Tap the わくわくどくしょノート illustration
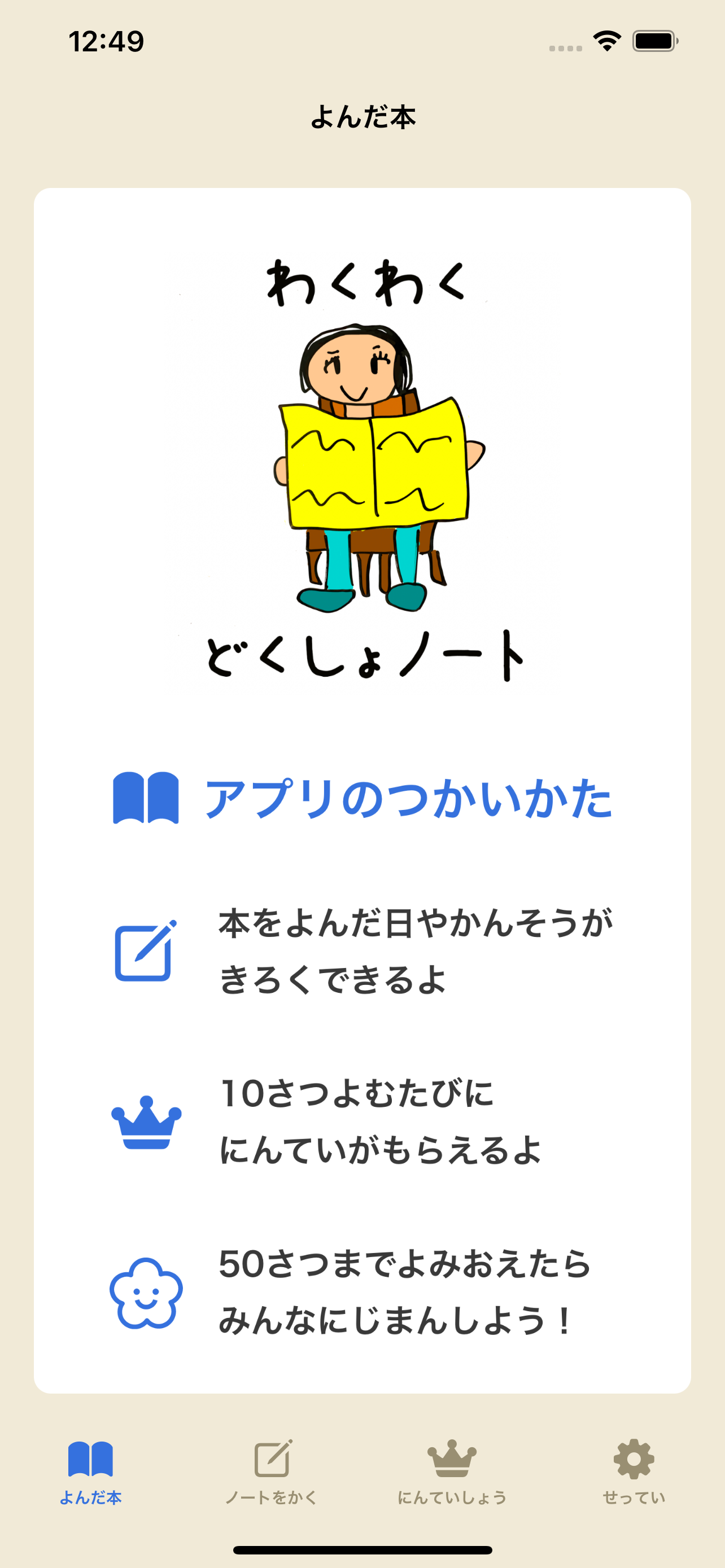 362,468
